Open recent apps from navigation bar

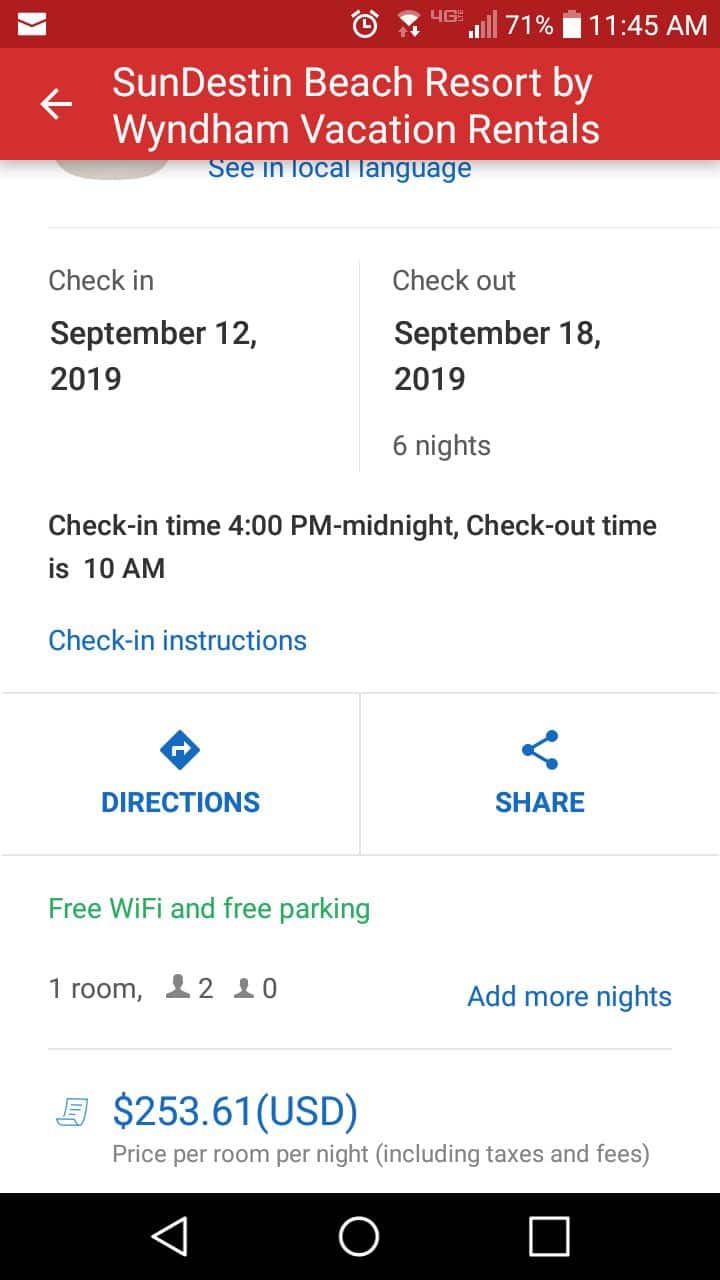[x=549, y=1236]
